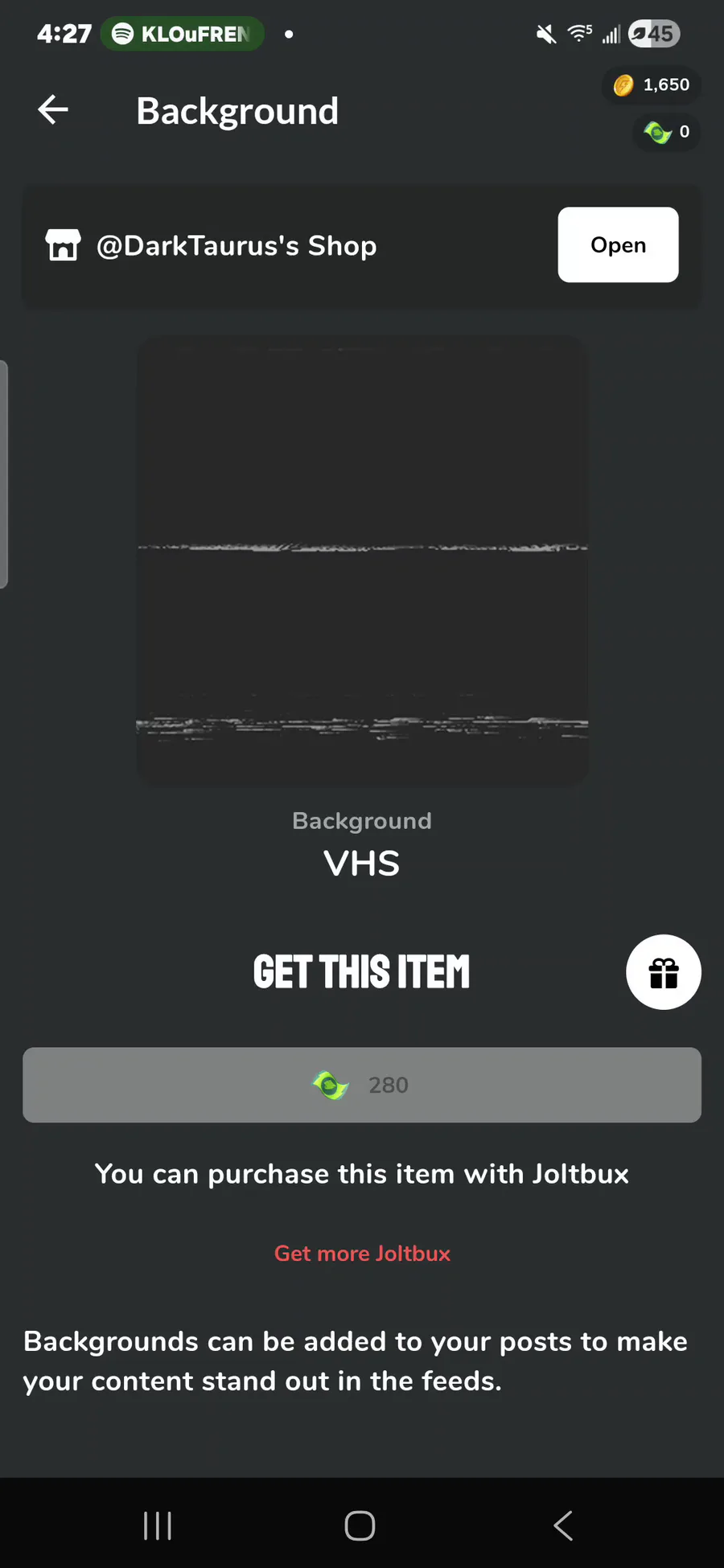This screenshot has height=1568, width=724.
Task: Tap the Get more Joltbux link
Action: pos(362,1254)
